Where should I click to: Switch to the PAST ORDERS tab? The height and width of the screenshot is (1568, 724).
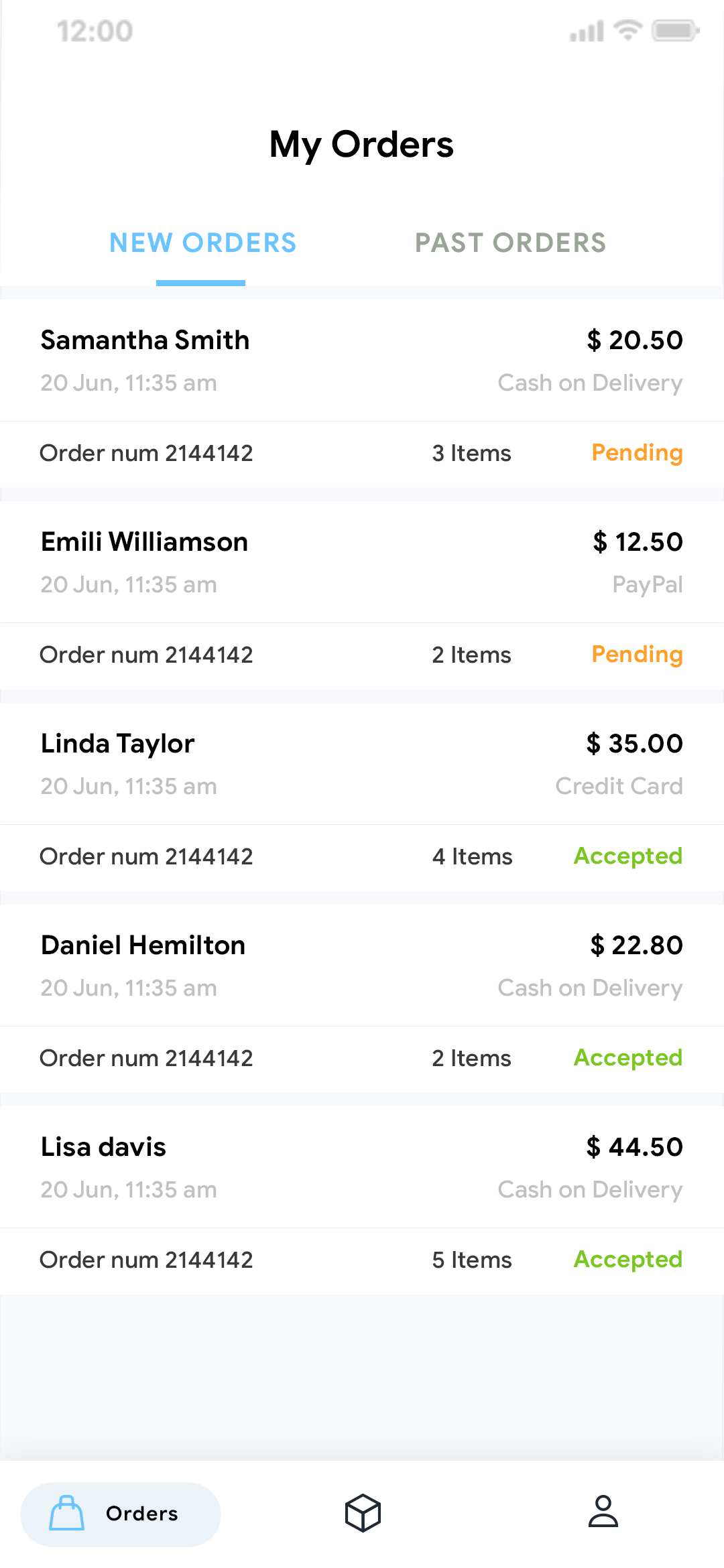[x=510, y=243]
